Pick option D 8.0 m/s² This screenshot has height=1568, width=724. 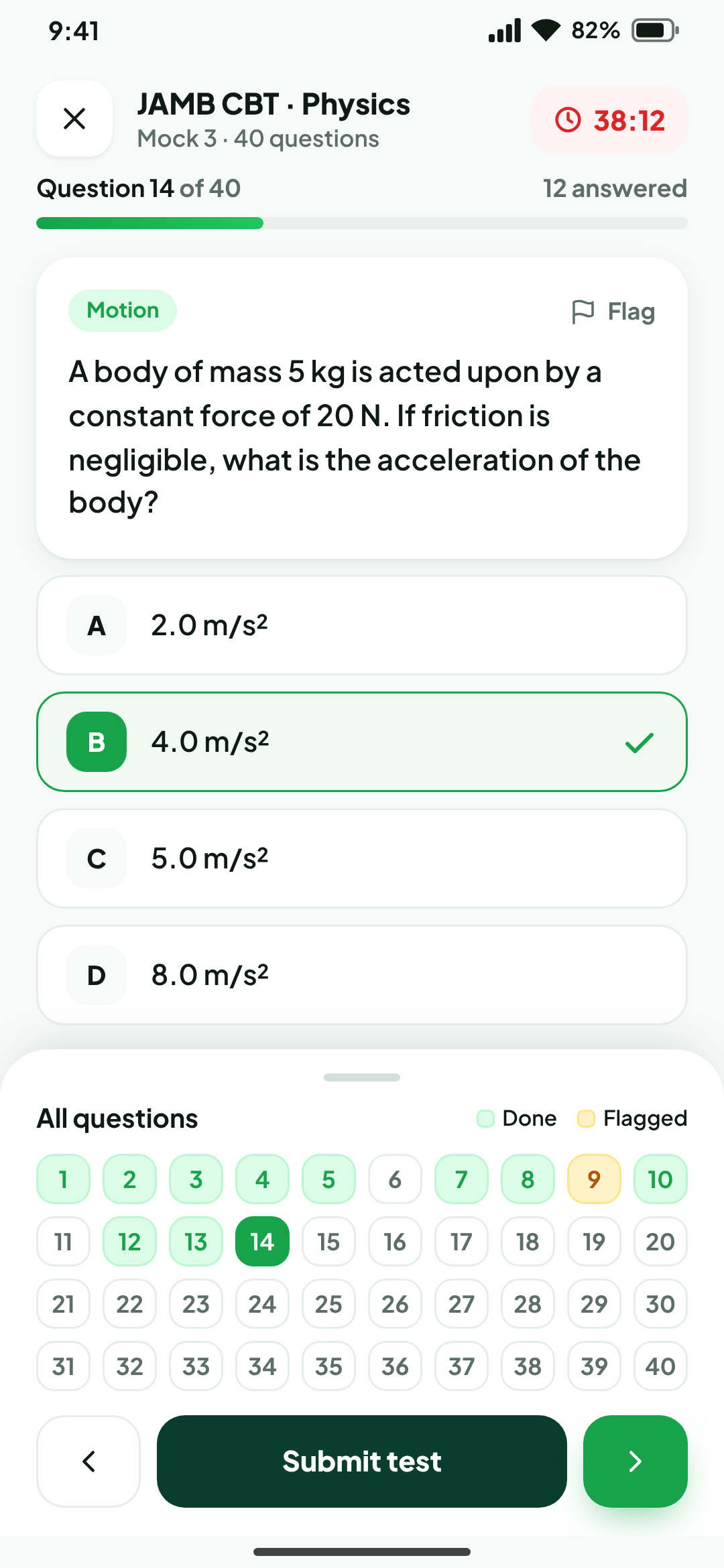tap(362, 975)
